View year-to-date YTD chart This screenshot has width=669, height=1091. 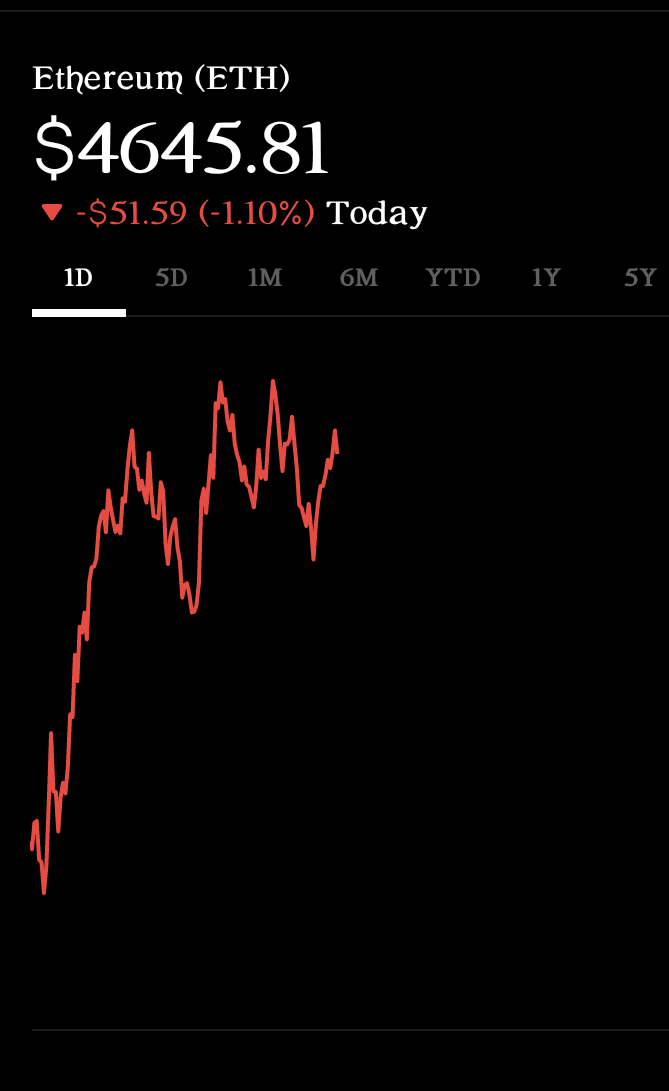(x=453, y=278)
